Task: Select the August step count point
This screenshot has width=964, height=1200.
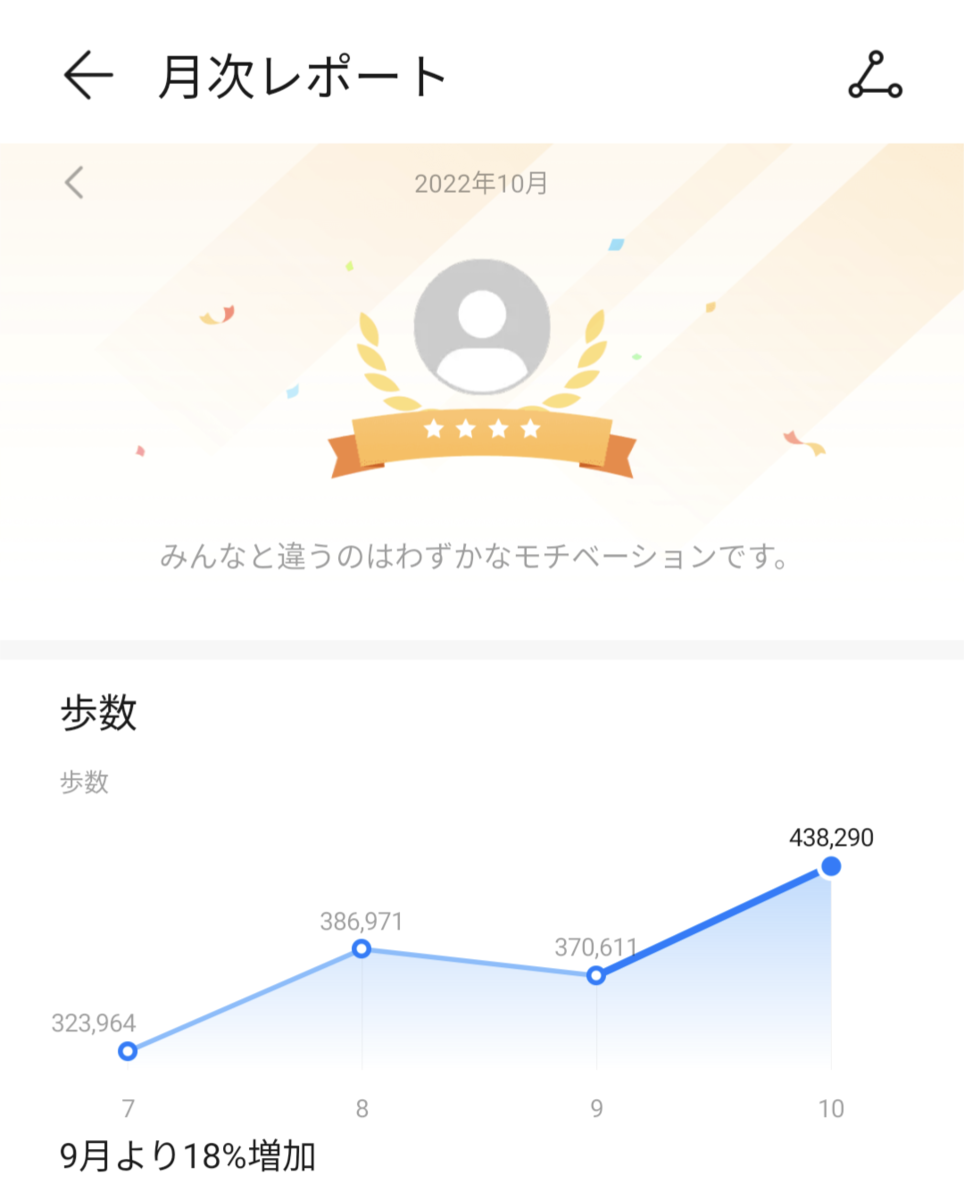Action: [362, 948]
